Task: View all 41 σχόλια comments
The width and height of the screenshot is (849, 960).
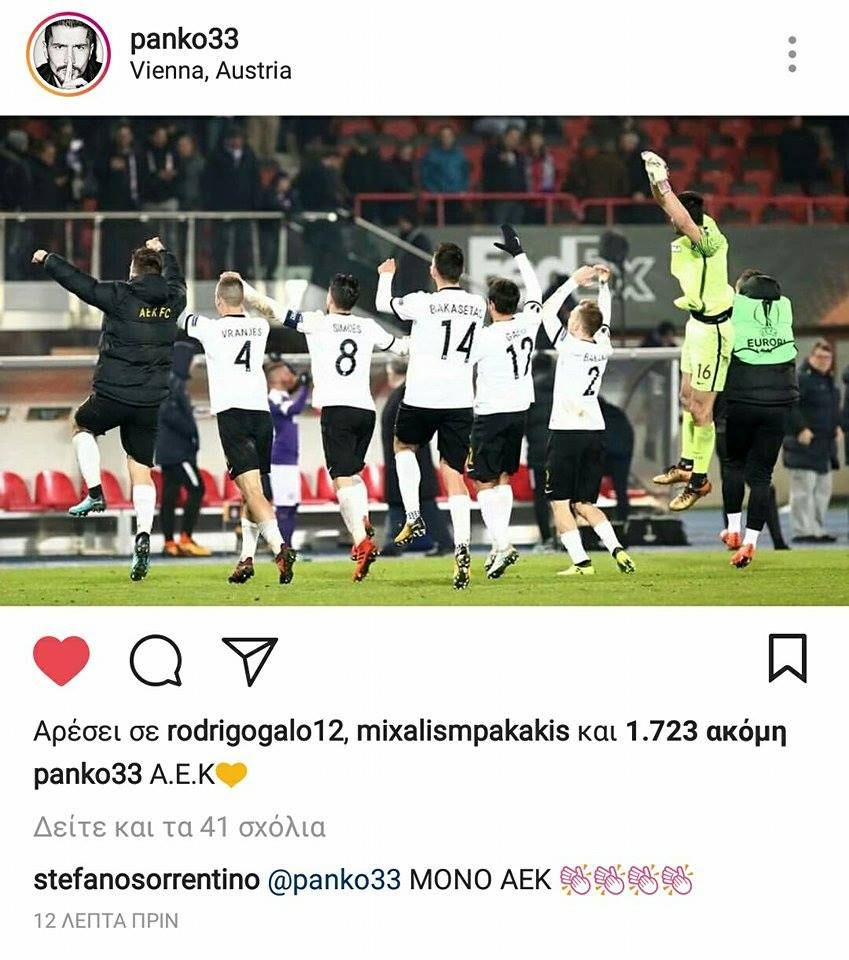Action: point(179,827)
